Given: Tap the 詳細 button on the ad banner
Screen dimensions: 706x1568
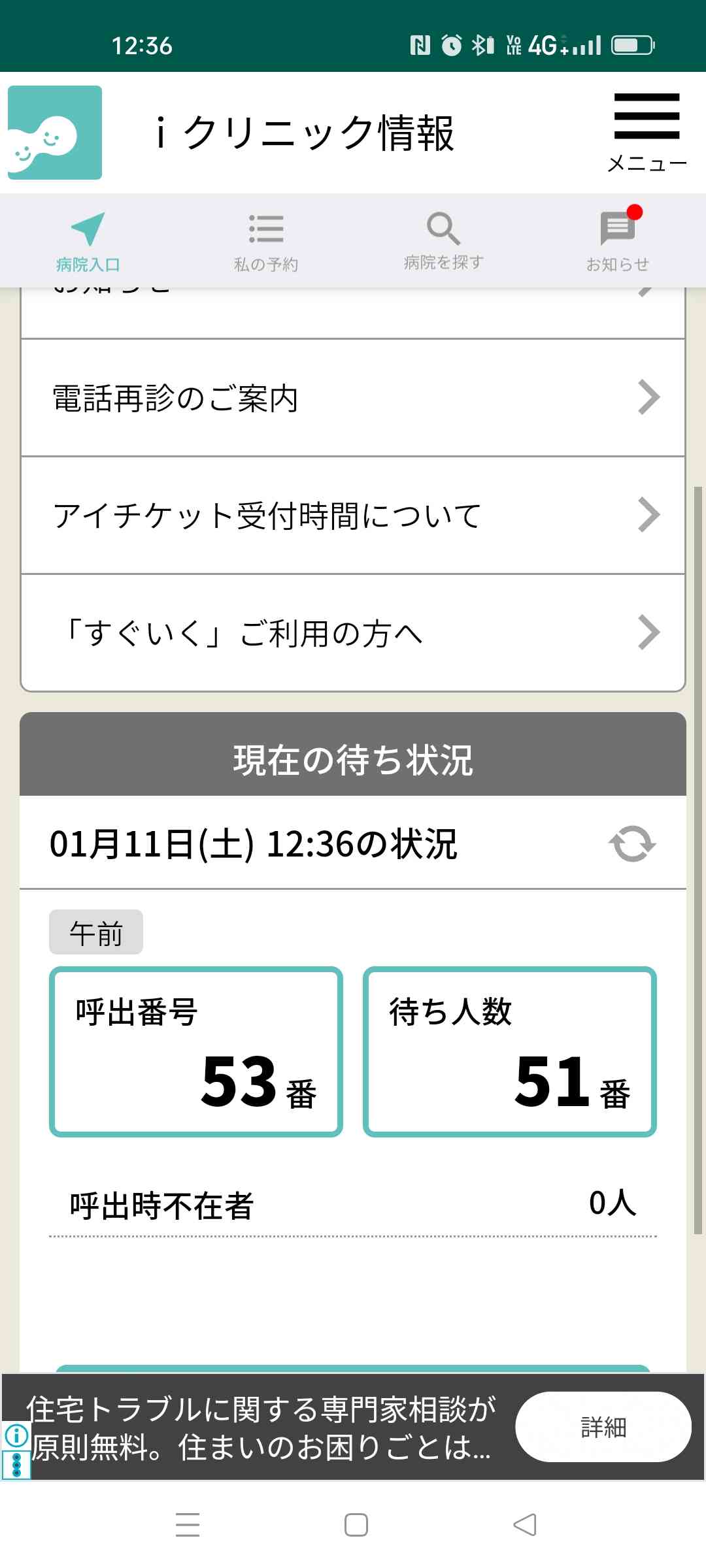Looking at the screenshot, I should [603, 1427].
